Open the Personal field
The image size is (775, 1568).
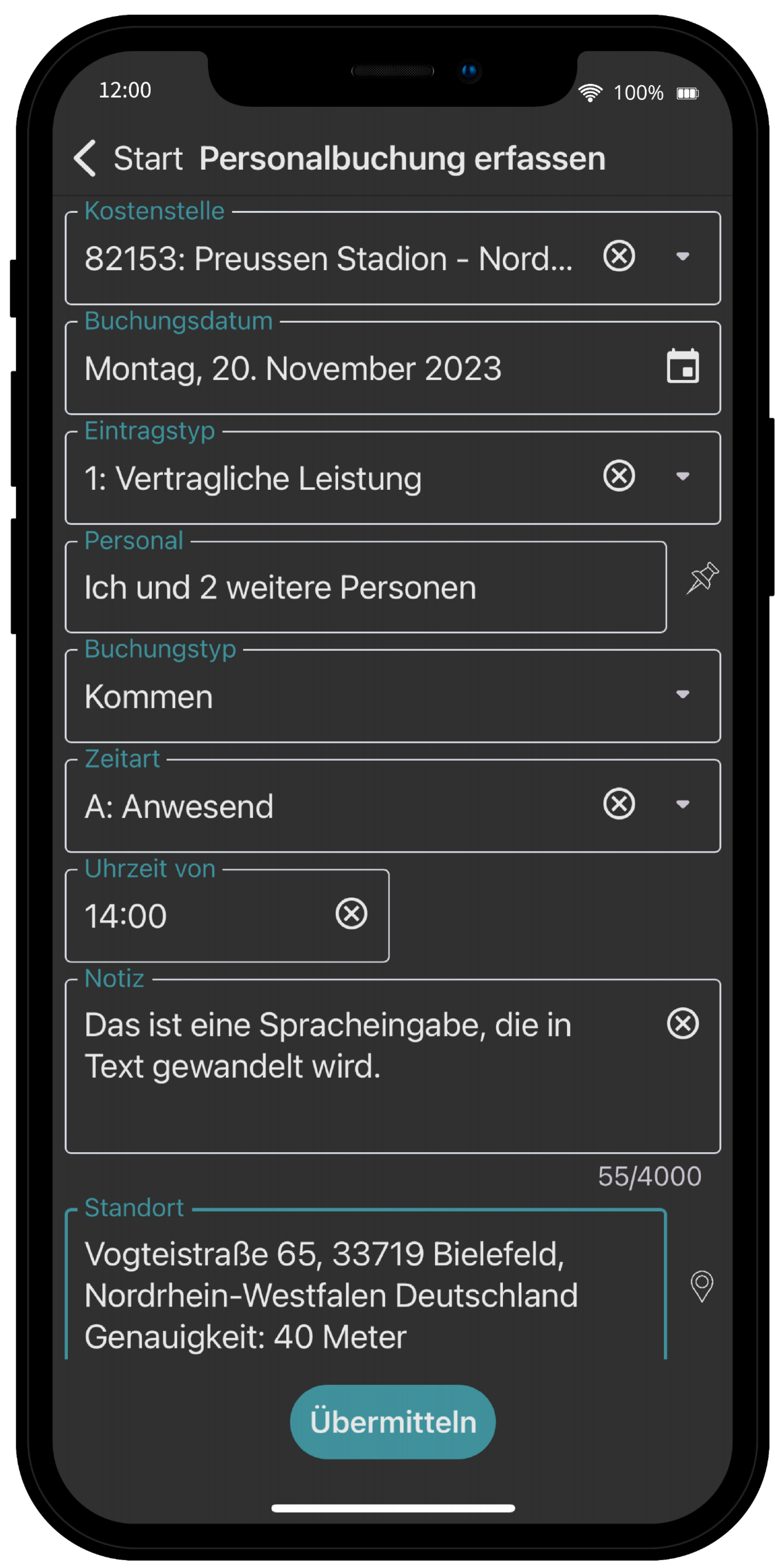365,587
